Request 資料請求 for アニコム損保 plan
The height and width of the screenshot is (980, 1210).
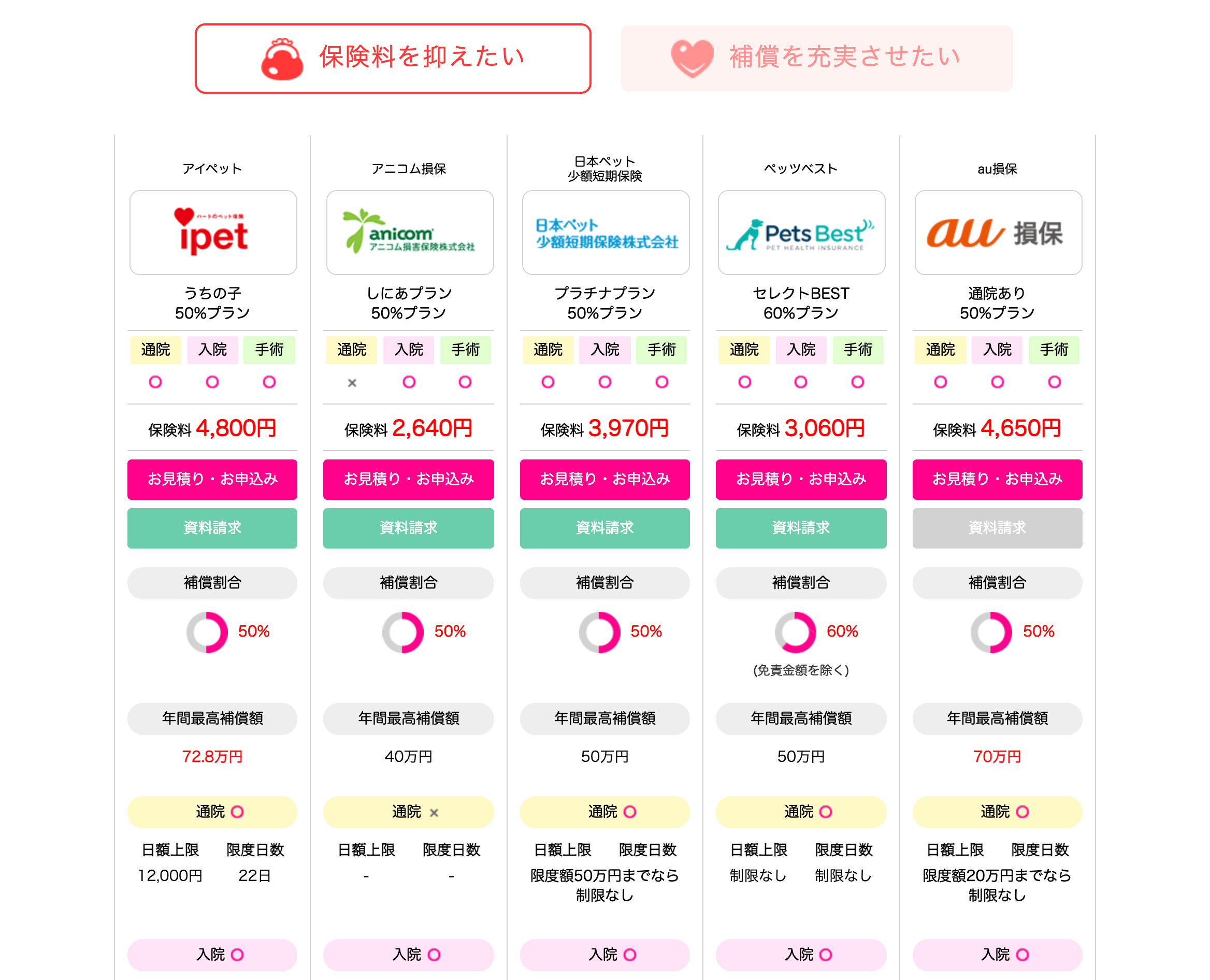(x=408, y=528)
